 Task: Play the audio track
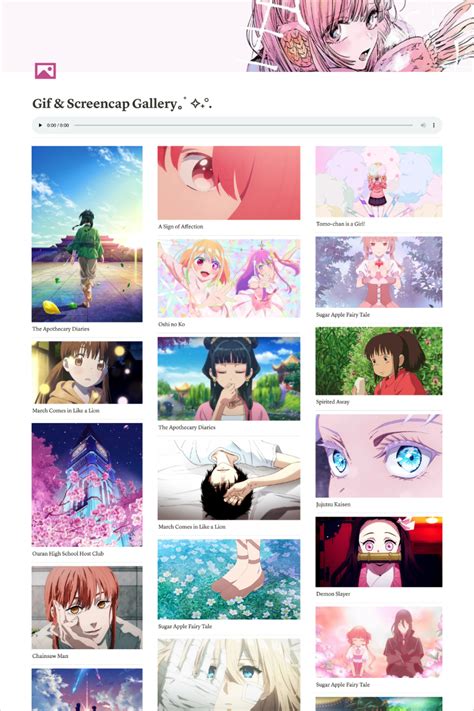(x=40, y=125)
